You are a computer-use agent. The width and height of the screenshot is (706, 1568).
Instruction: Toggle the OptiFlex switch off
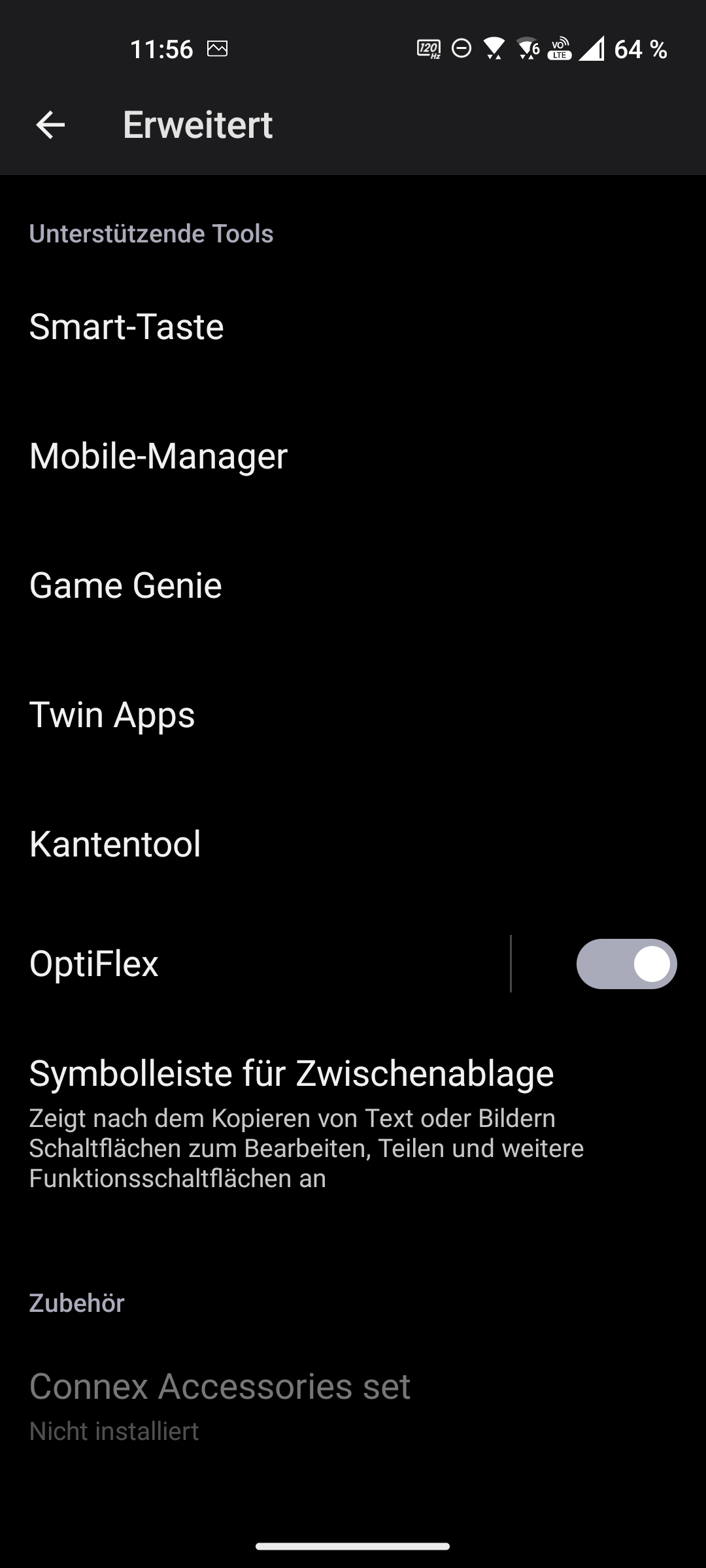(x=626, y=964)
